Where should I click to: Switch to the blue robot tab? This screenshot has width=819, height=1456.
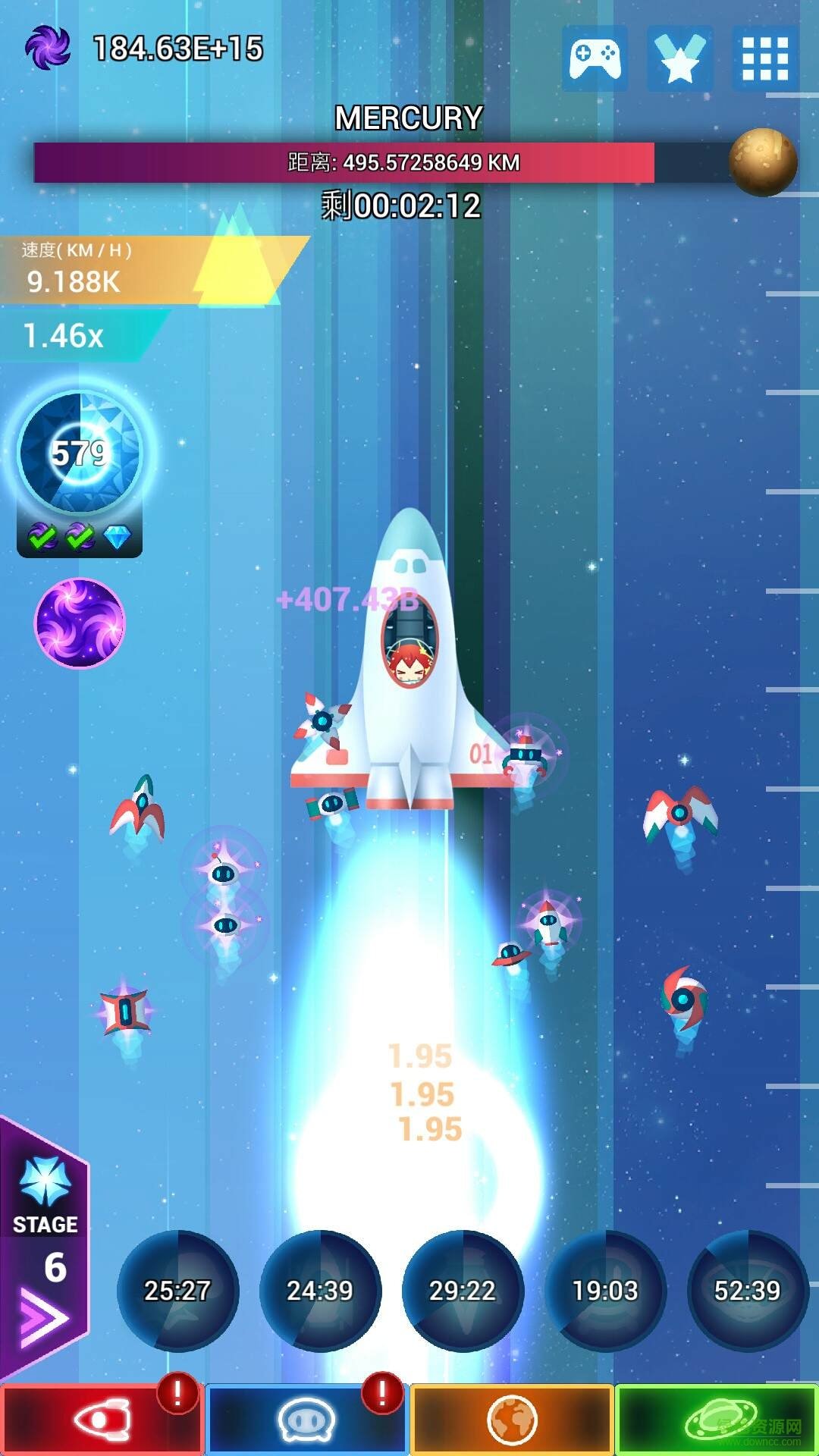coord(306,1420)
